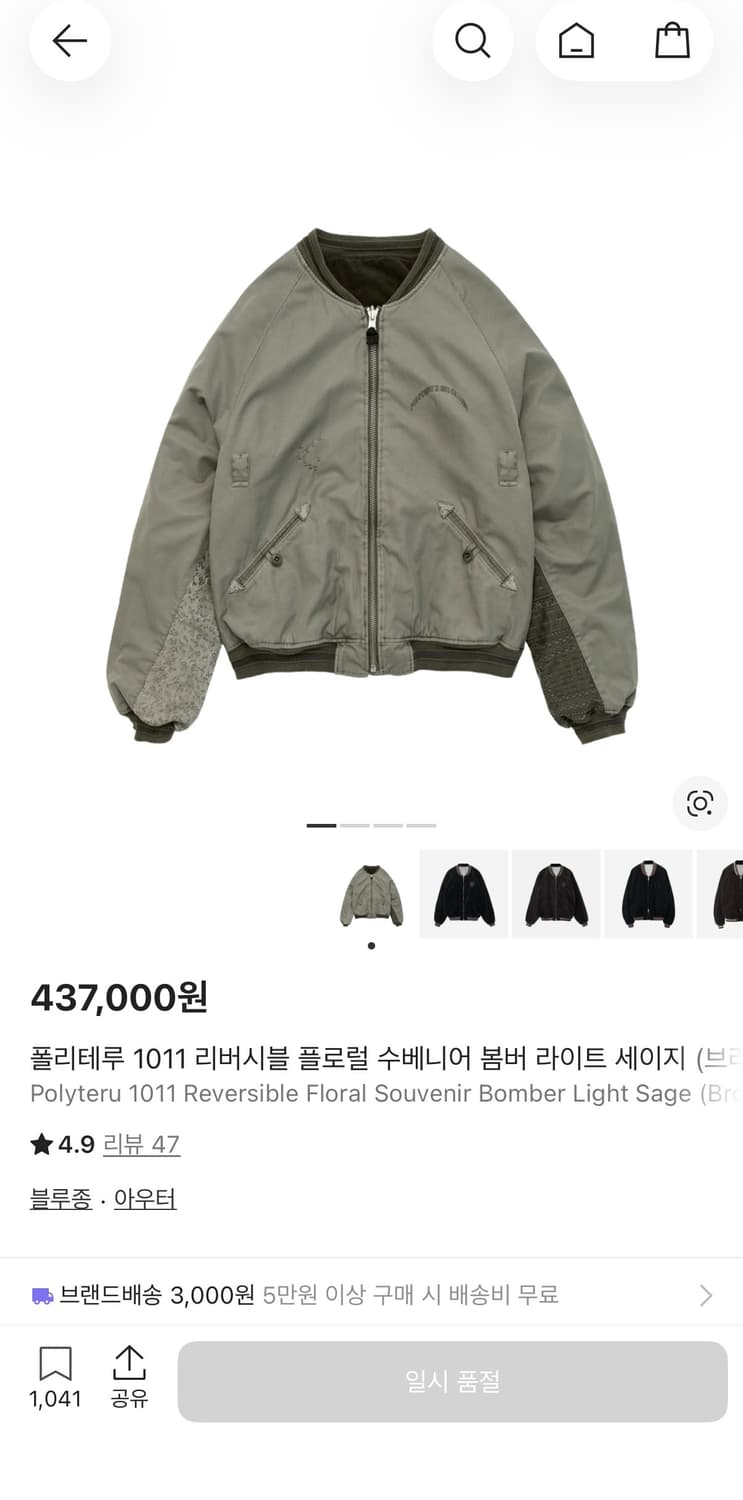The width and height of the screenshot is (743, 1500).
Task: Tap the fourth page indicator bar
Action: tap(423, 825)
